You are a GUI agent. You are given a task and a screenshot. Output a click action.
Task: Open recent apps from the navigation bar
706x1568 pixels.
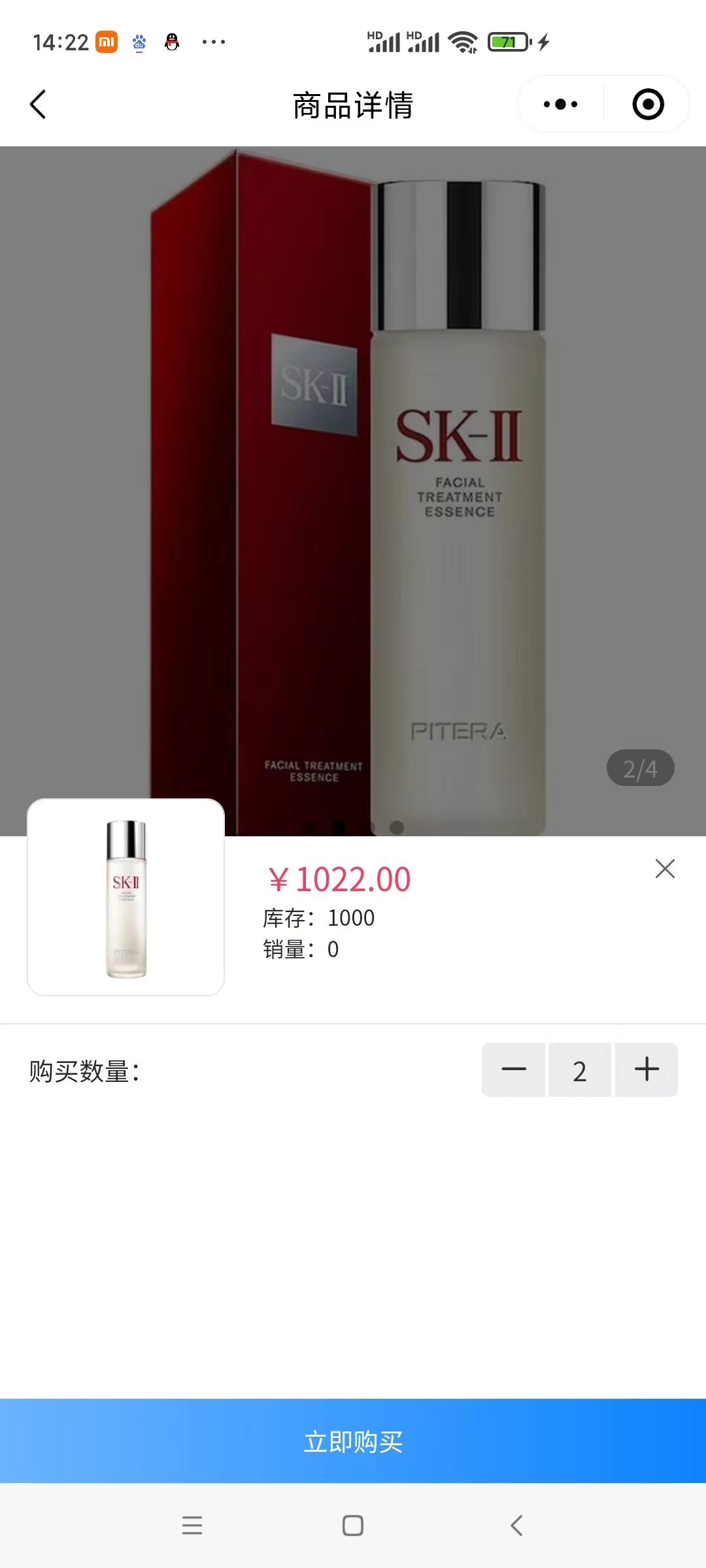[x=192, y=1526]
